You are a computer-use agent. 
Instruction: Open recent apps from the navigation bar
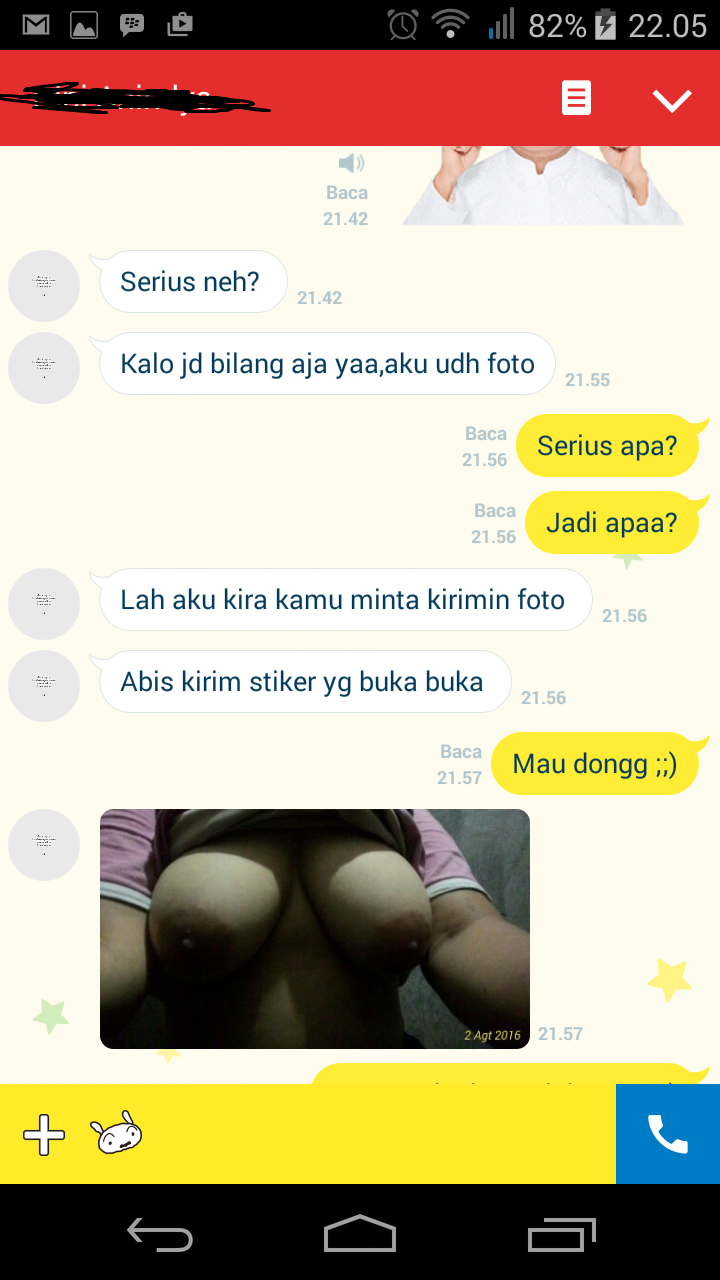pyautogui.click(x=561, y=1234)
